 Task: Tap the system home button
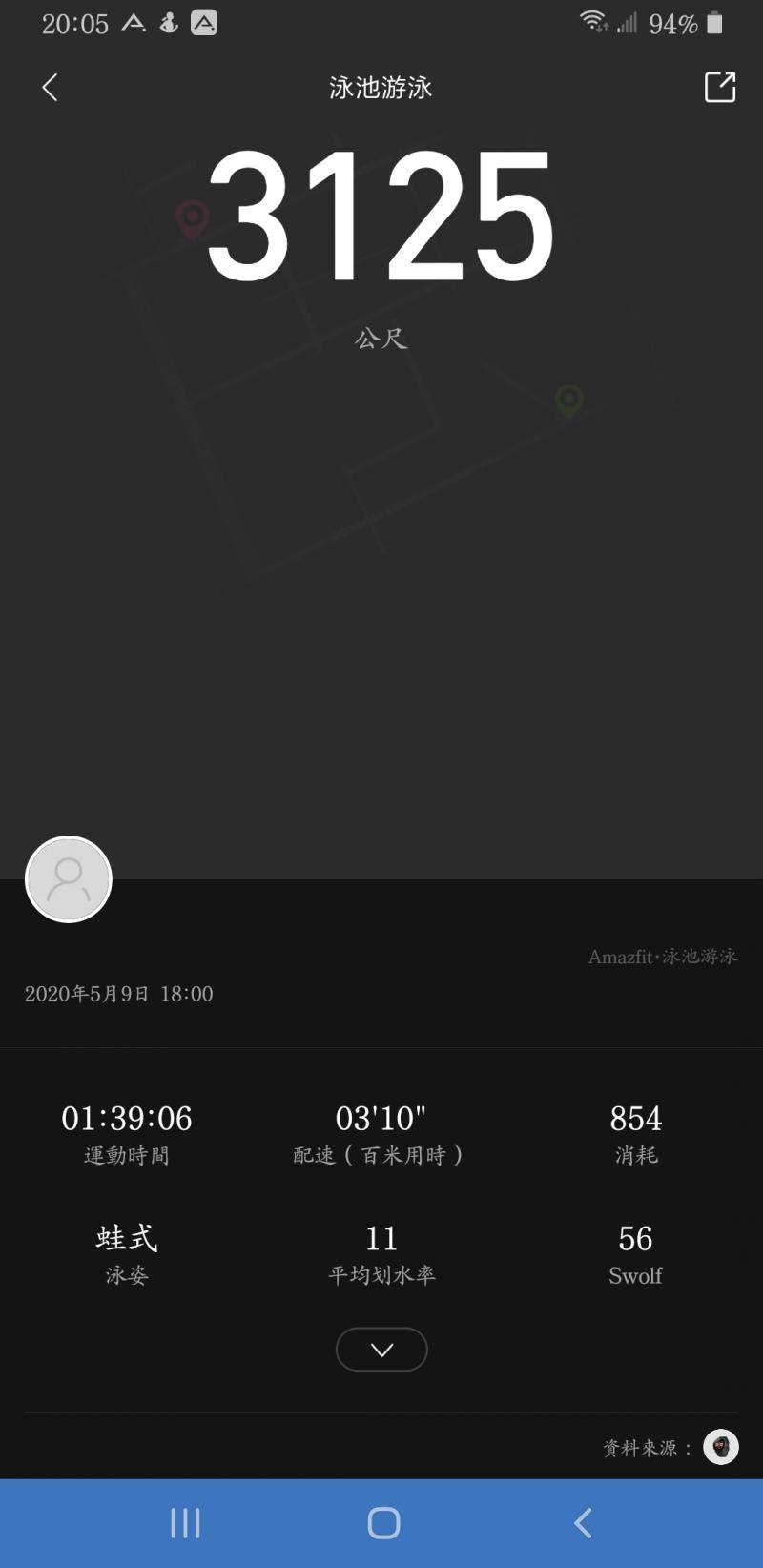tap(383, 1523)
